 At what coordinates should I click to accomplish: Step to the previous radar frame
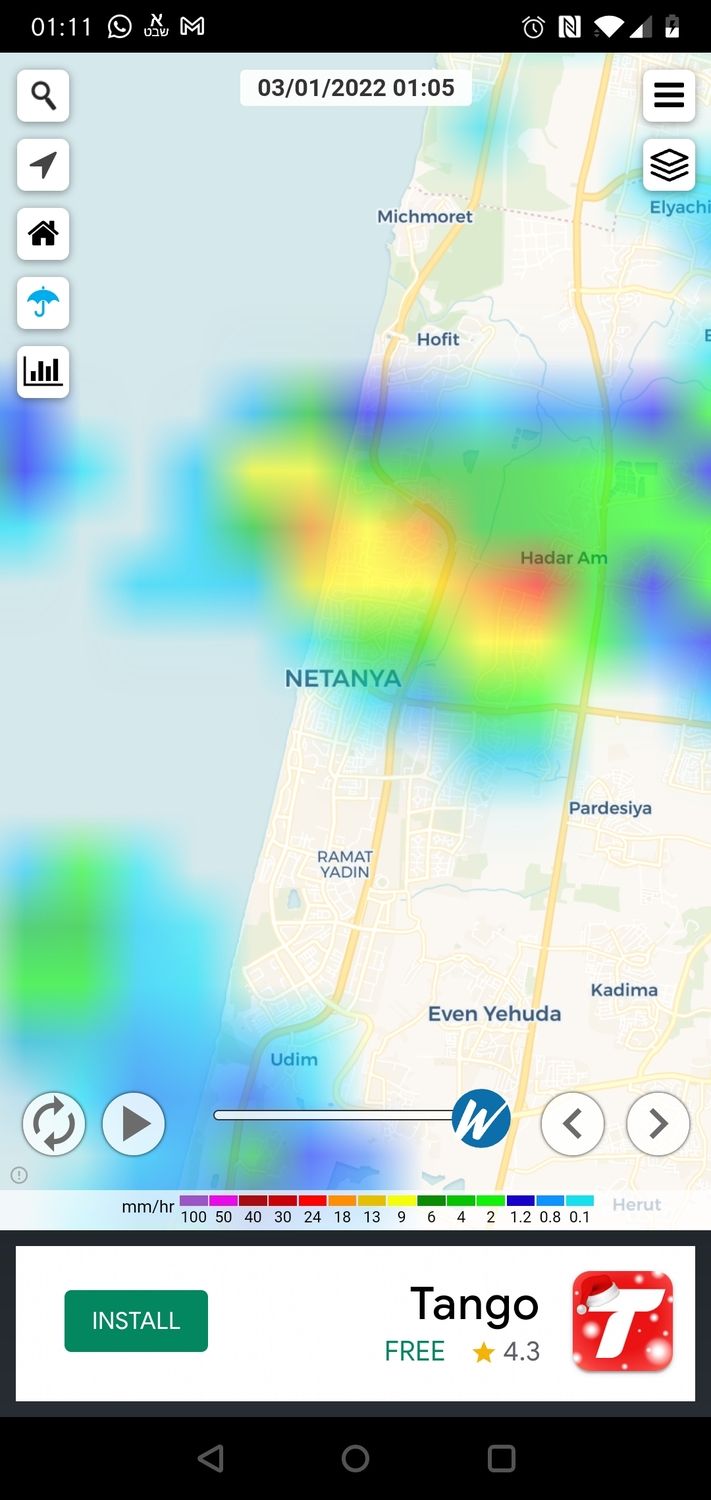pos(573,1124)
